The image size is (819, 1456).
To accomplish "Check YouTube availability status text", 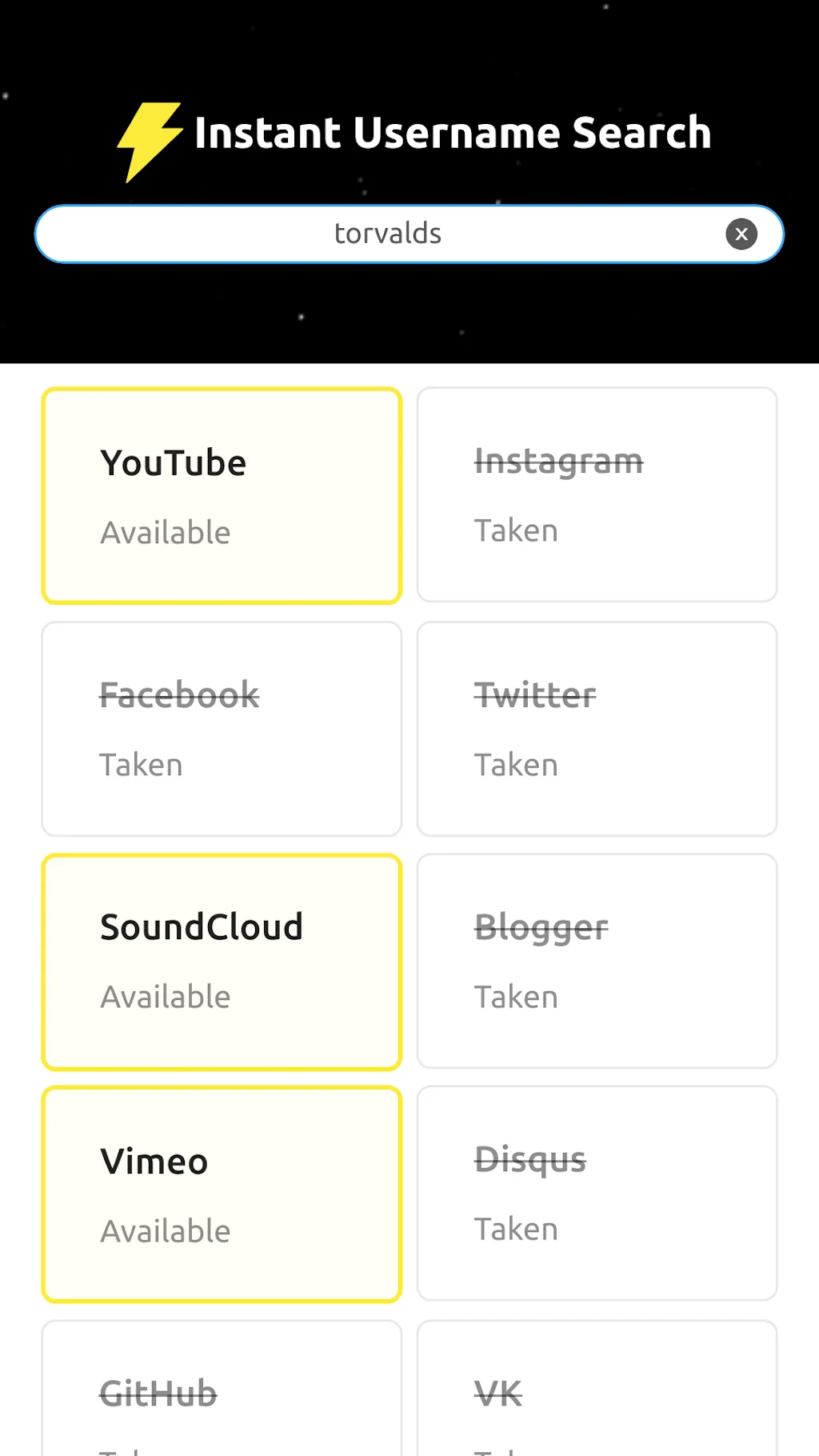I will pos(165,532).
